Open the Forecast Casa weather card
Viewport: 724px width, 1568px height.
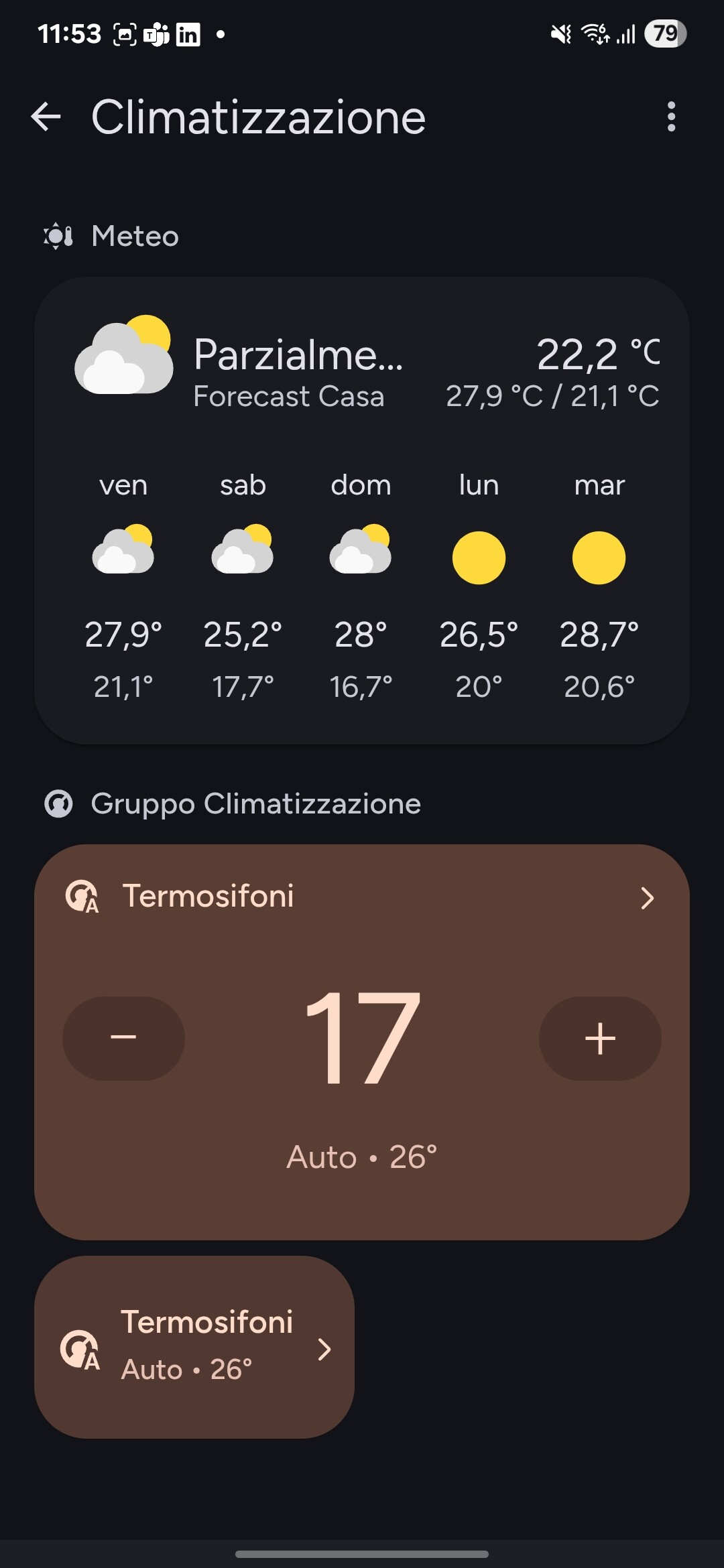click(x=362, y=511)
